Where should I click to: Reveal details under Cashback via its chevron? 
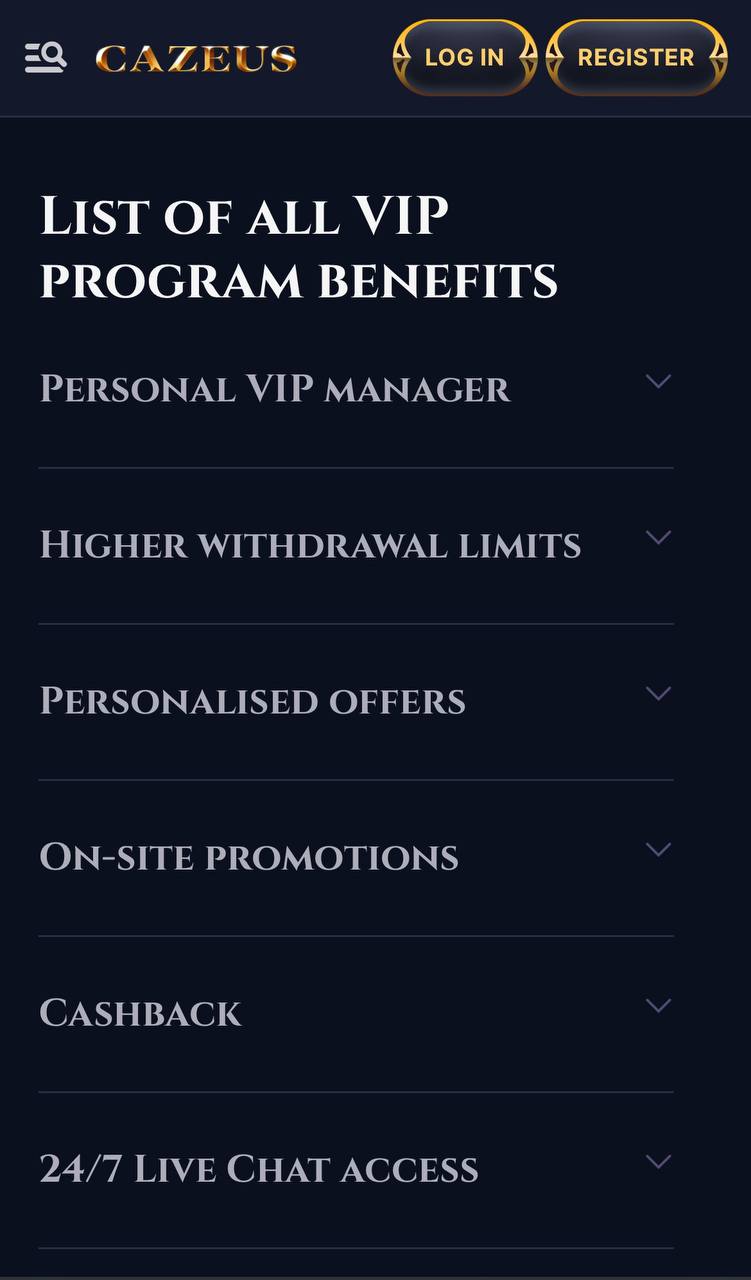659,1005
